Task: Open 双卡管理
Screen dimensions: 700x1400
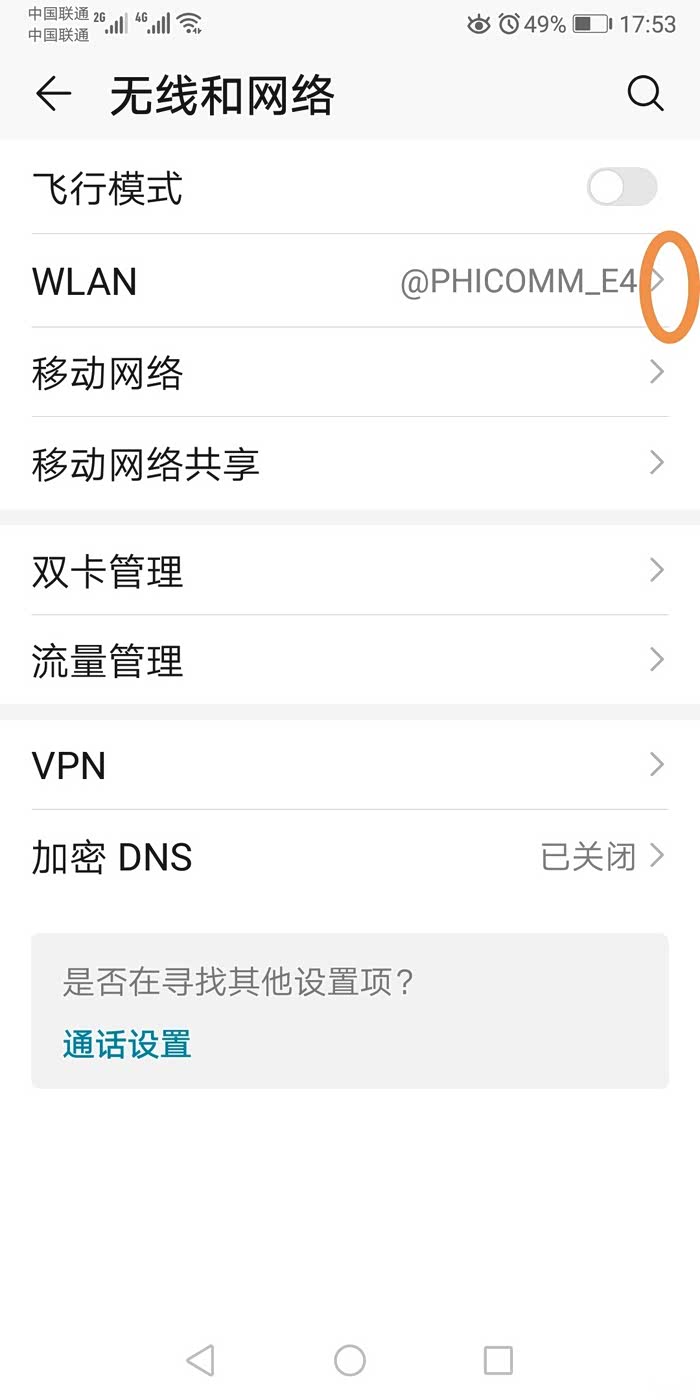Action: tap(350, 571)
